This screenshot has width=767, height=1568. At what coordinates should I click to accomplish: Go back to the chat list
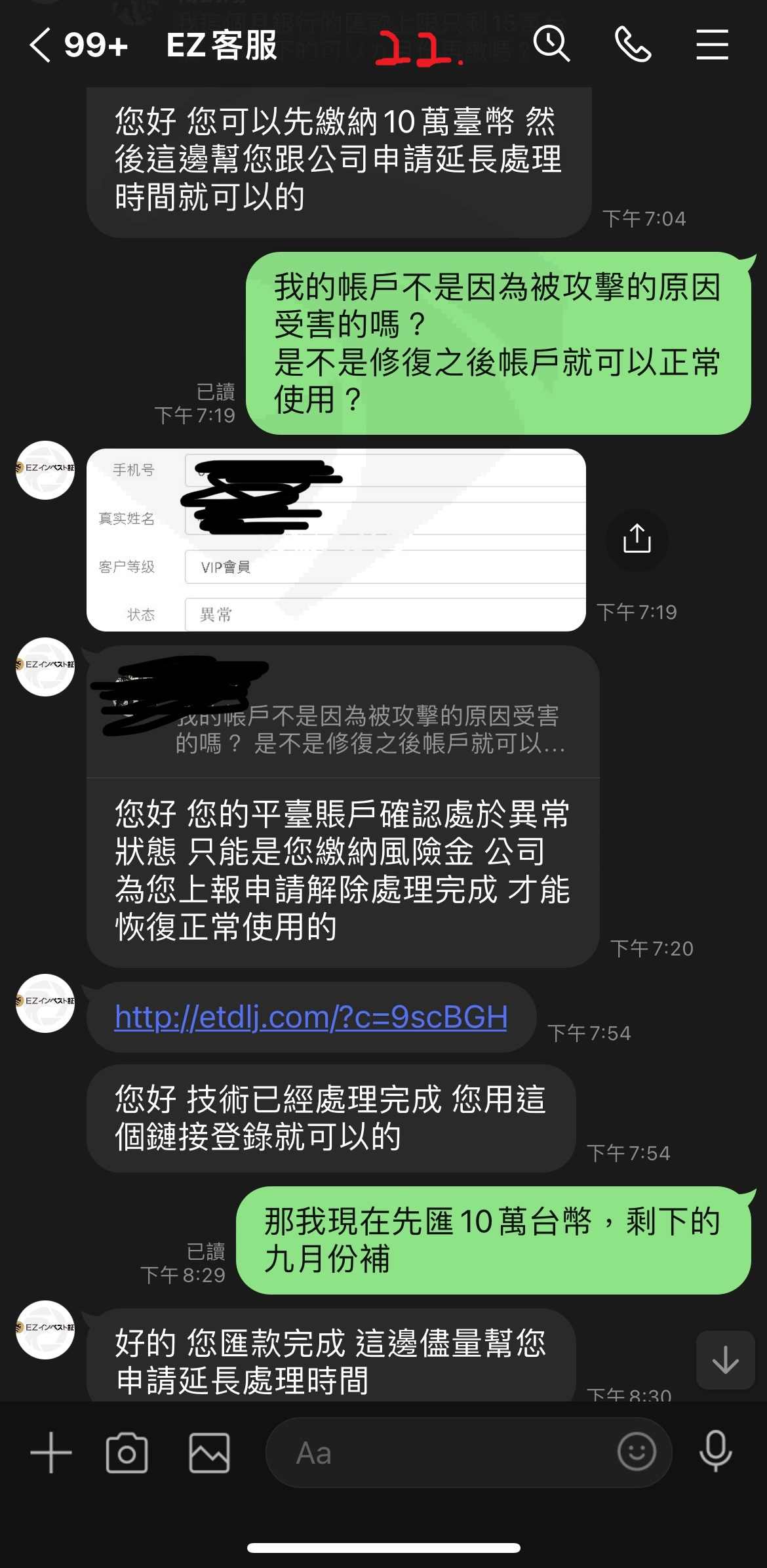coord(39,45)
